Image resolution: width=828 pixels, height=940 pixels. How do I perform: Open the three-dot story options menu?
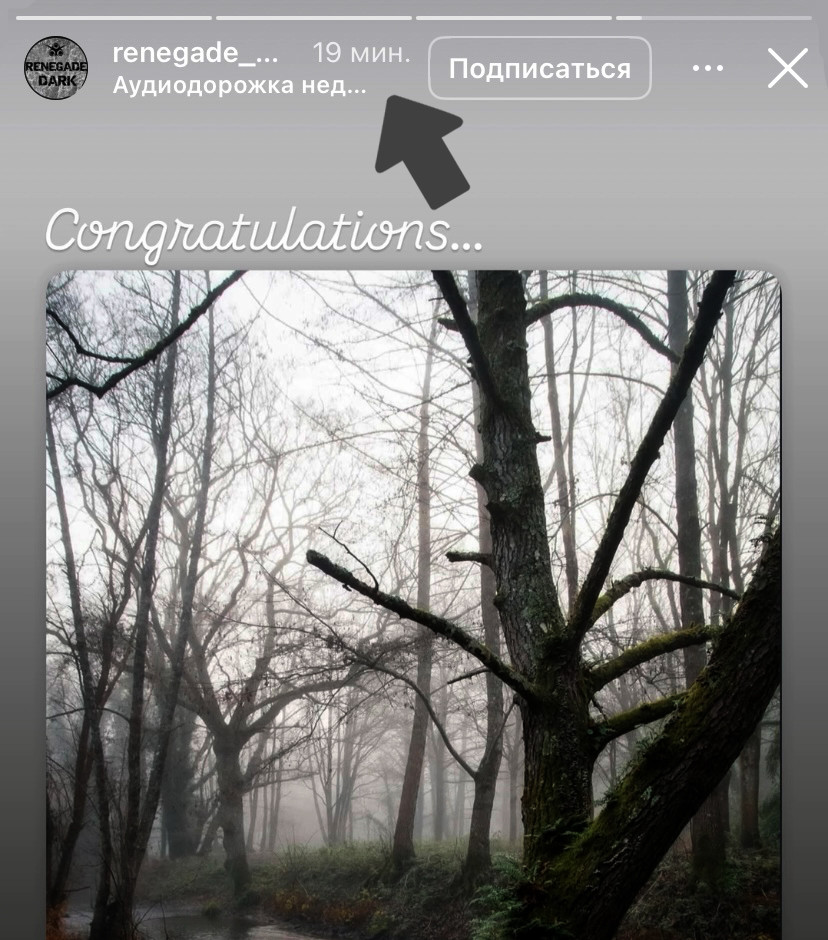tap(707, 68)
